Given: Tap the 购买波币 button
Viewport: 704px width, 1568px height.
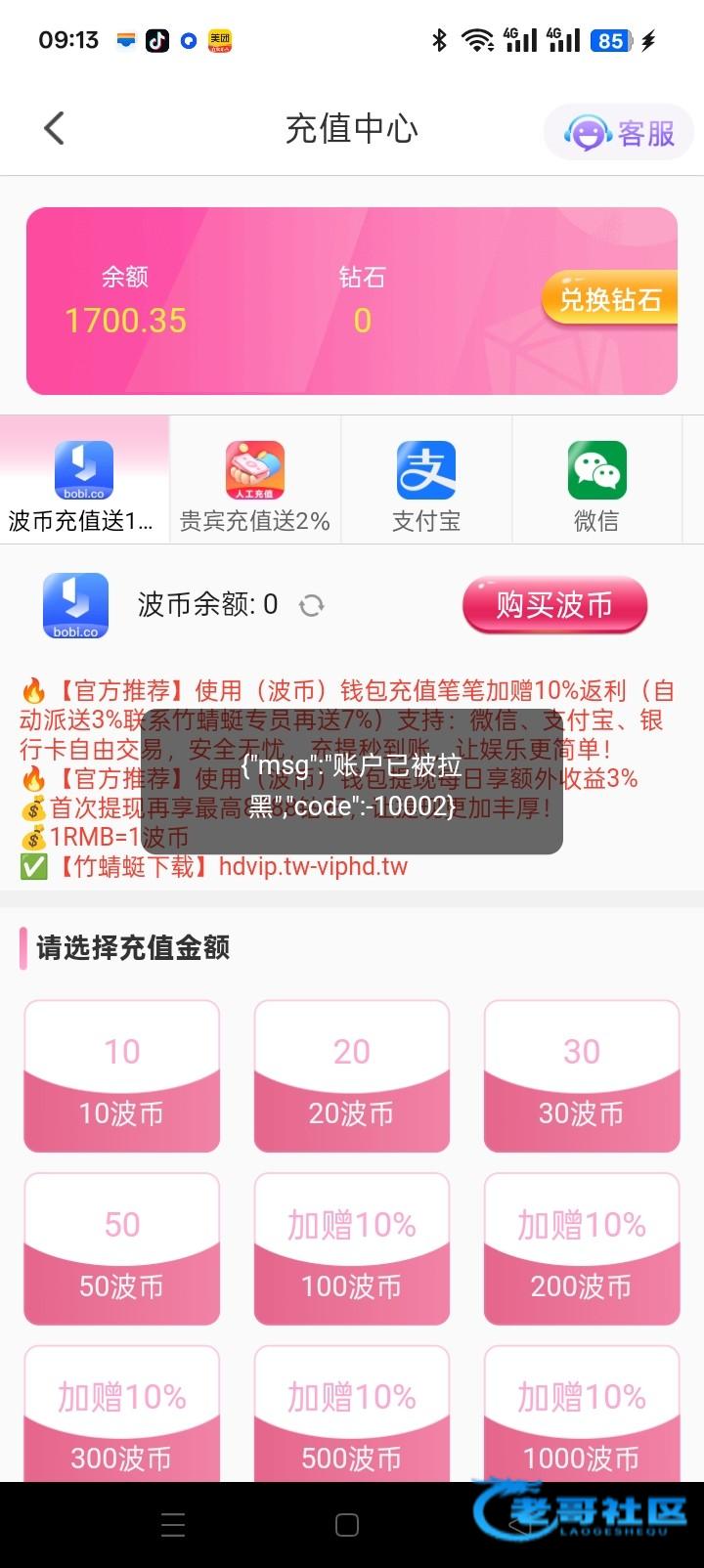Looking at the screenshot, I should click(554, 605).
